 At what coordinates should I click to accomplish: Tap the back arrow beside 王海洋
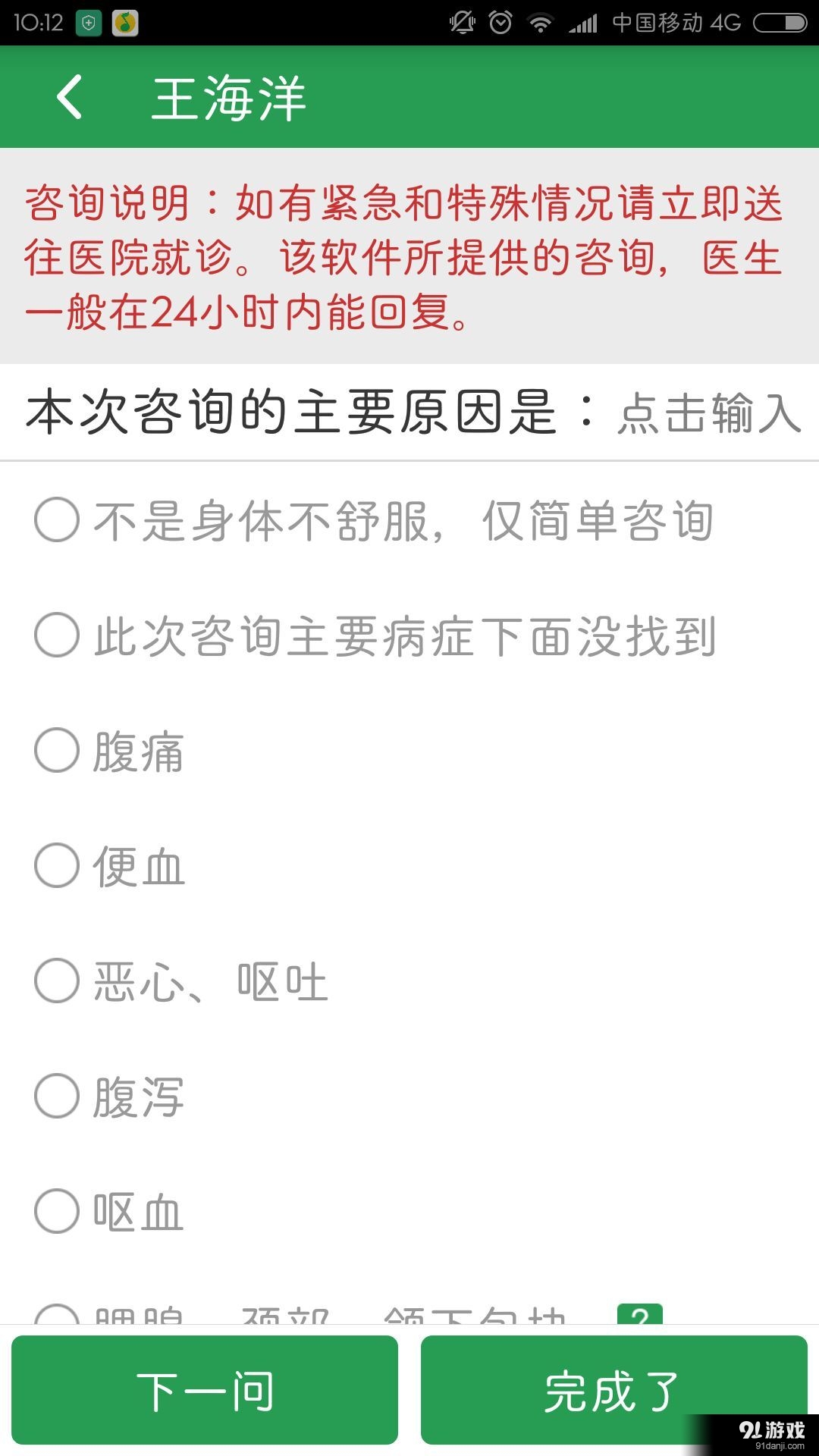[x=70, y=99]
